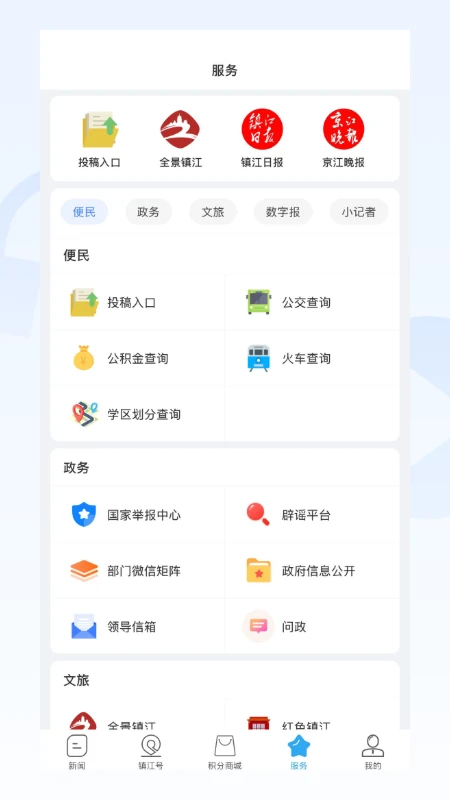The width and height of the screenshot is (450, 800).
Task: Open the 积分商城 tab
Action: tap(225, 752)
